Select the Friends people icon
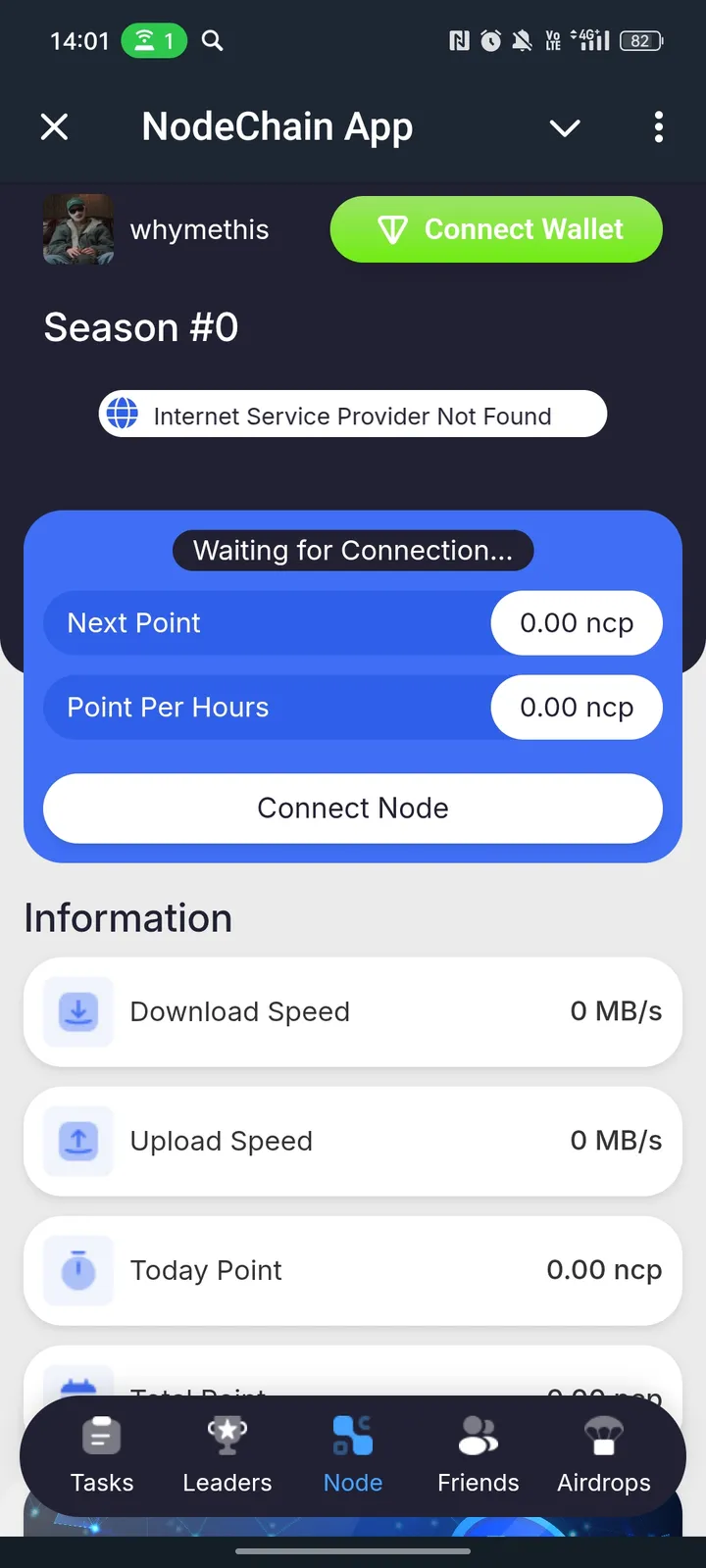Image resolution: width=706 pixels, height=1568 pixels. pos(478,1435)
